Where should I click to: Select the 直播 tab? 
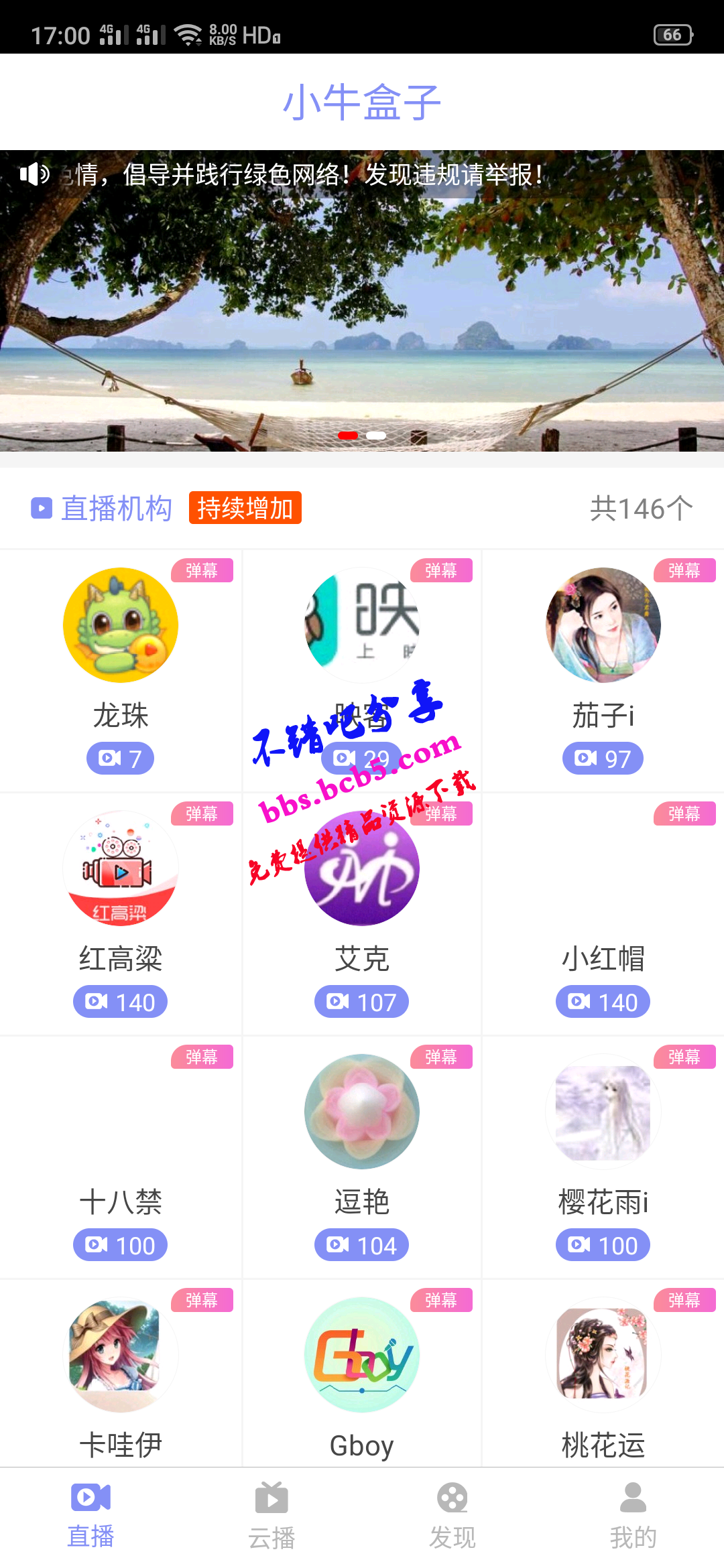pos(90,1516)
